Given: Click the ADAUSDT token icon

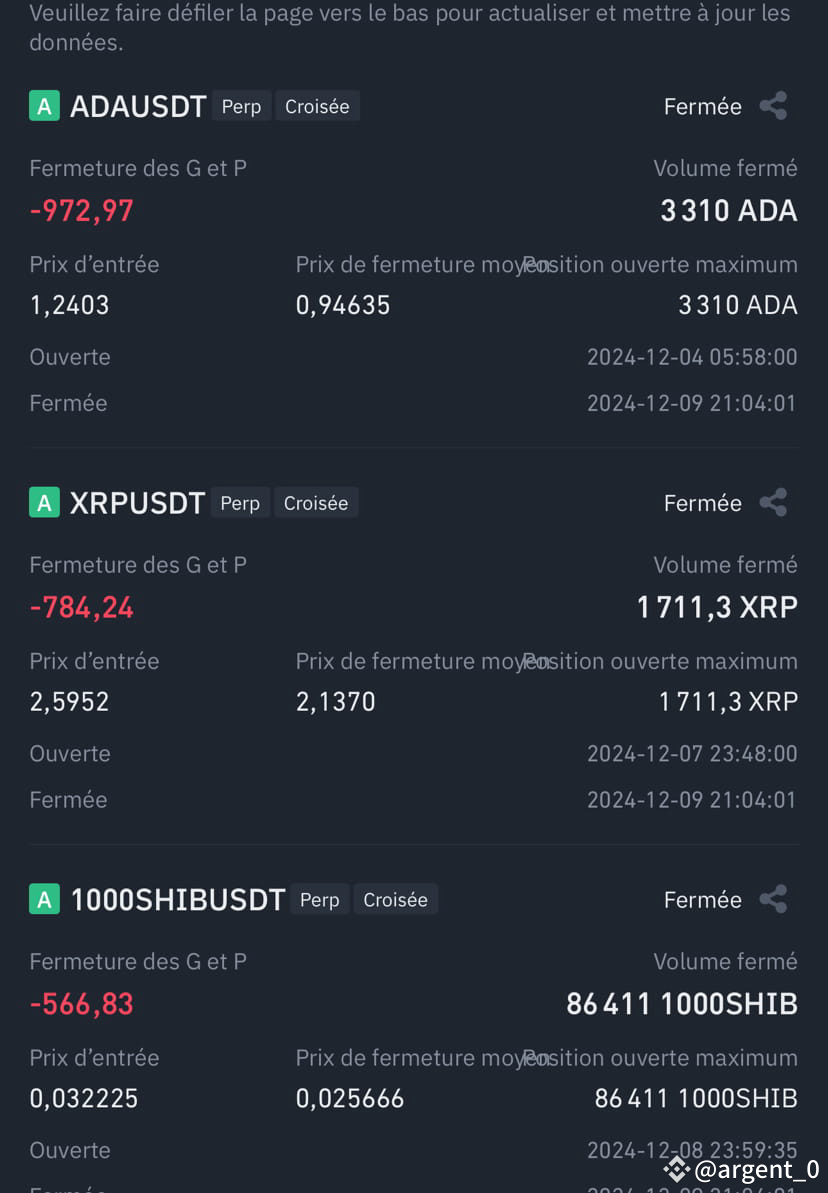Looking at the screenshot, I should (x=44, y=105).
